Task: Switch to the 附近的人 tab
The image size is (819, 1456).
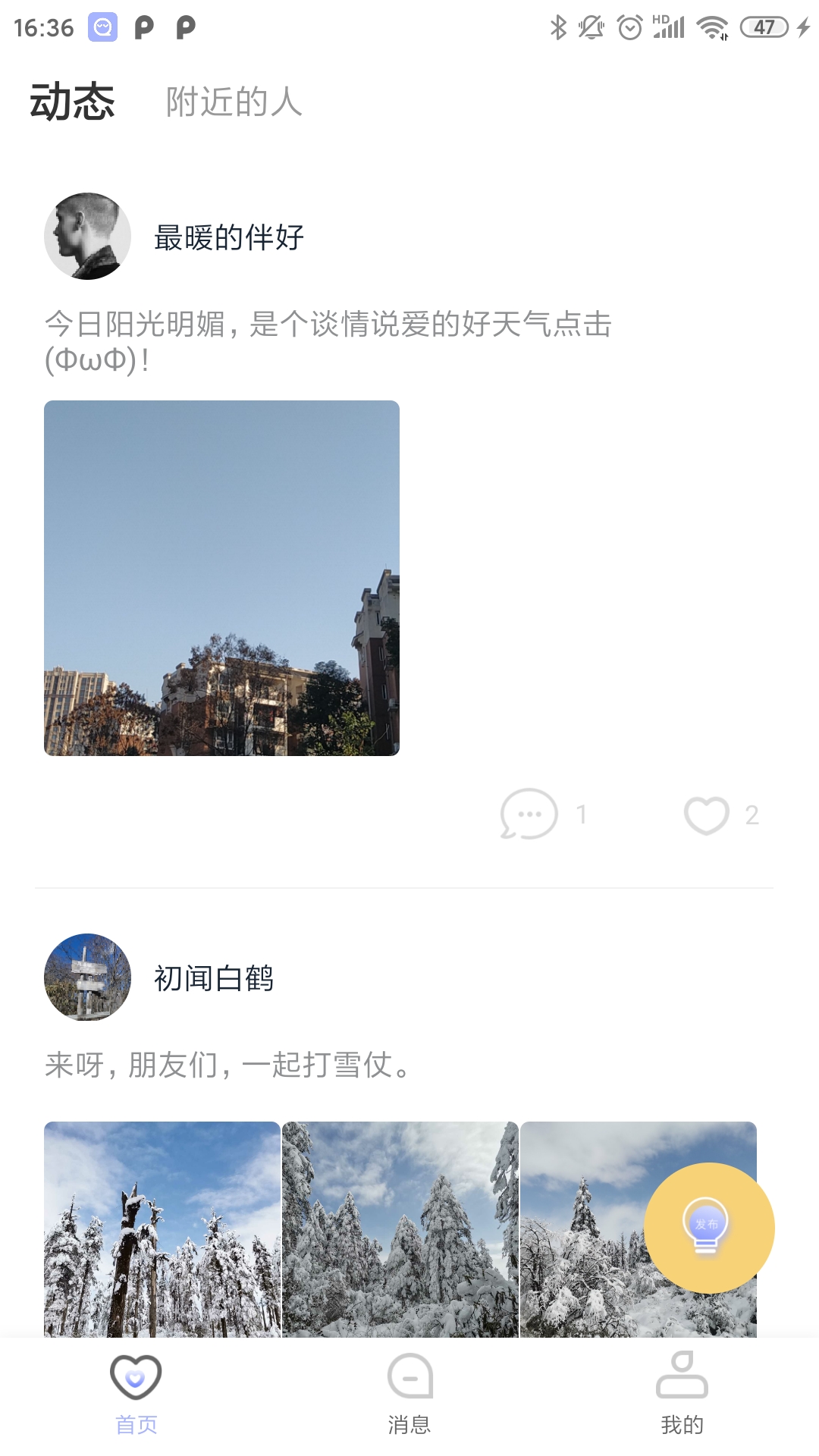Action: click(233, 102)
